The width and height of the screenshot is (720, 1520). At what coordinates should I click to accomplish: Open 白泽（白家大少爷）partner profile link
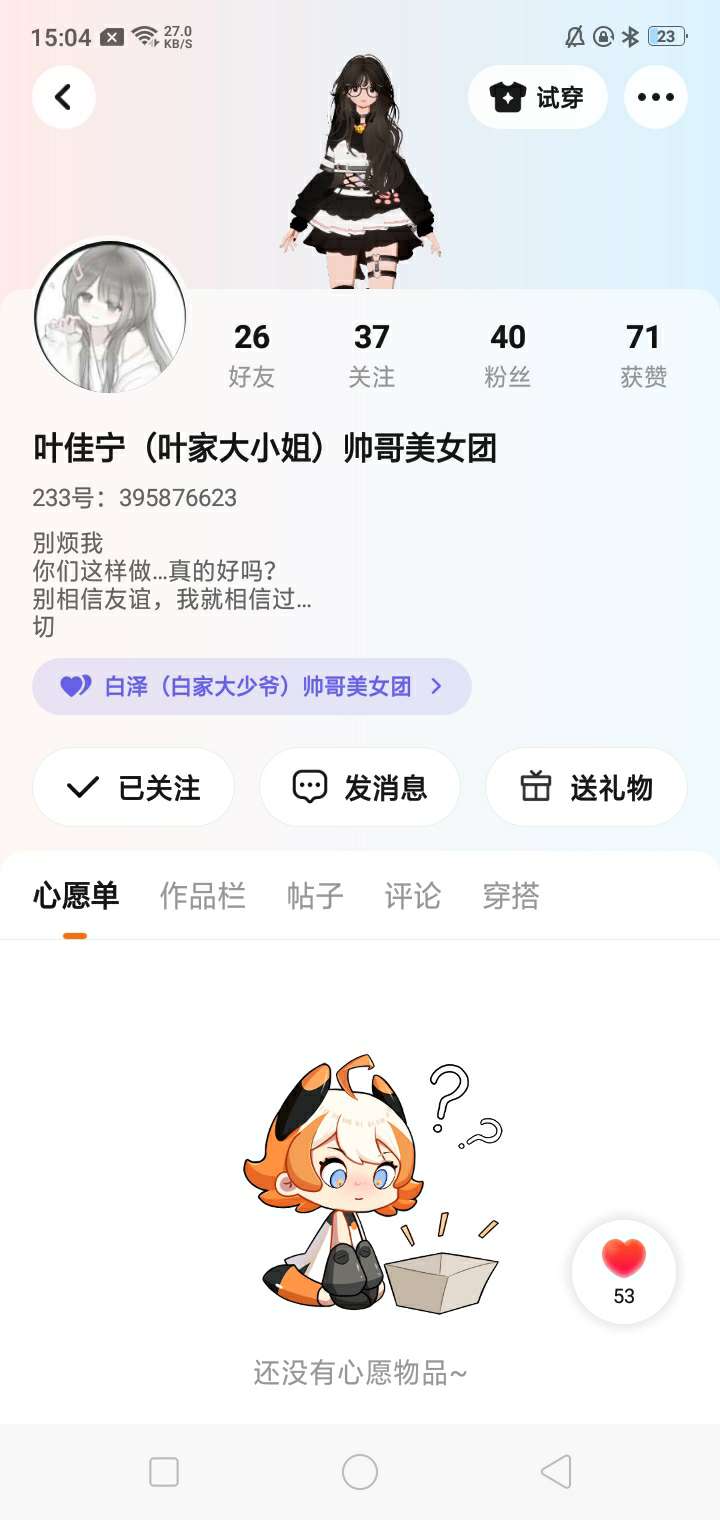[x=251, y=686]
